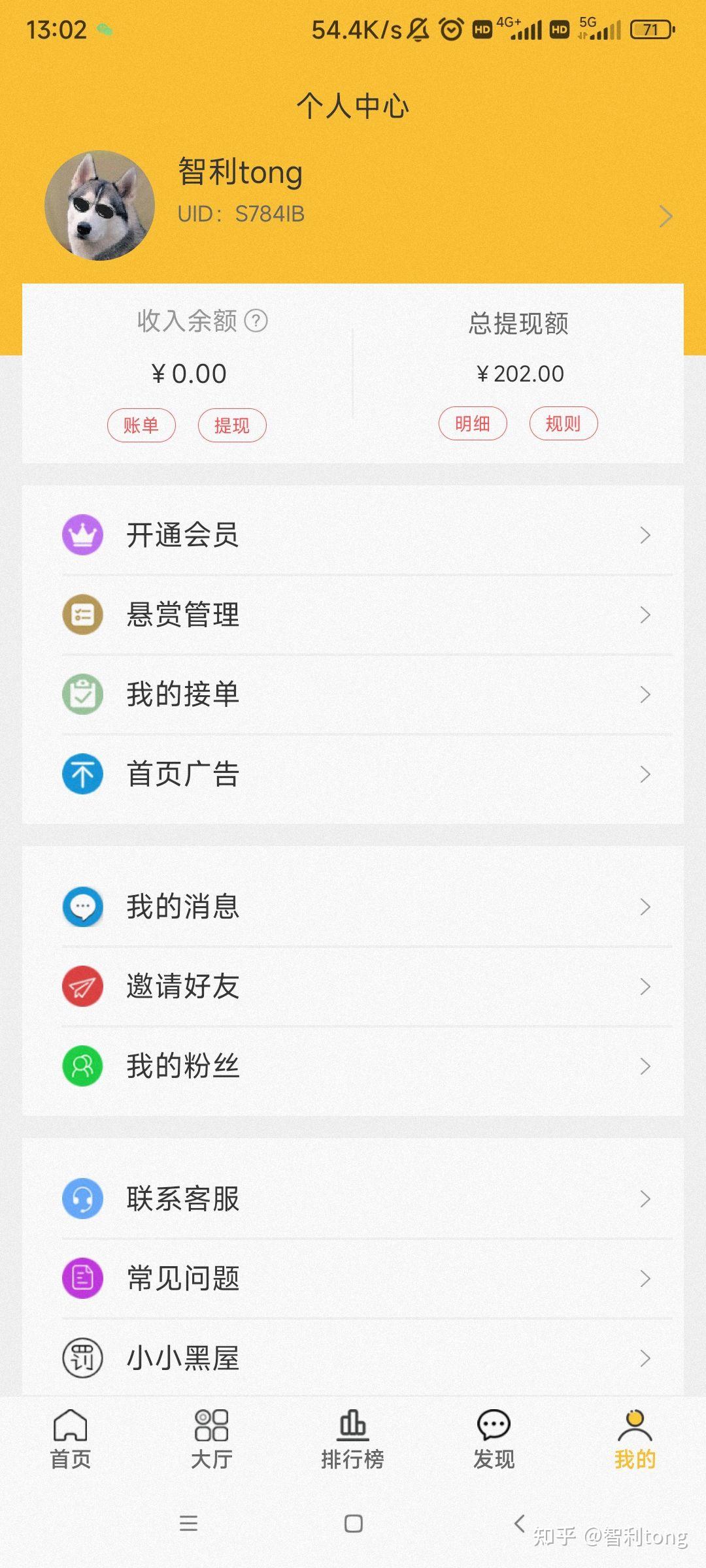Open the 明细 details button
Image resolution: width=706 pixels, height=1568 pixels.
[473, 423]
